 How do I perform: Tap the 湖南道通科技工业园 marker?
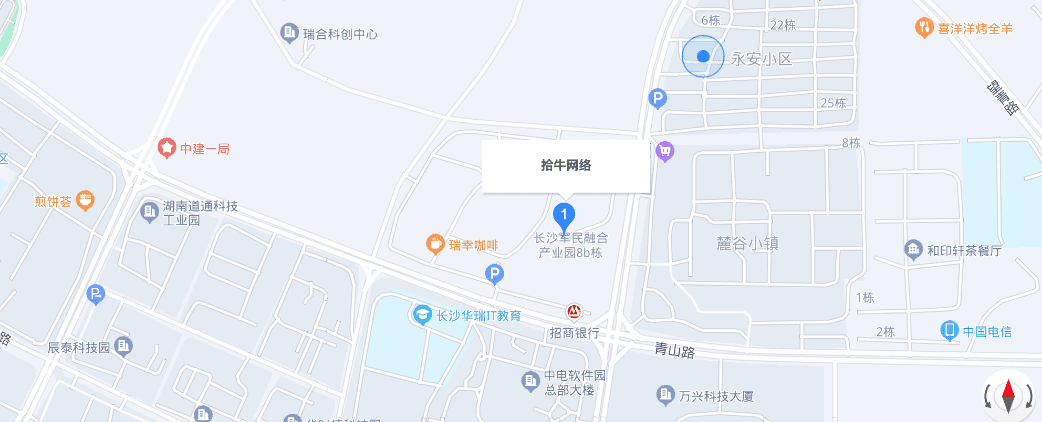pyautogui.click(x=149, y=212)
